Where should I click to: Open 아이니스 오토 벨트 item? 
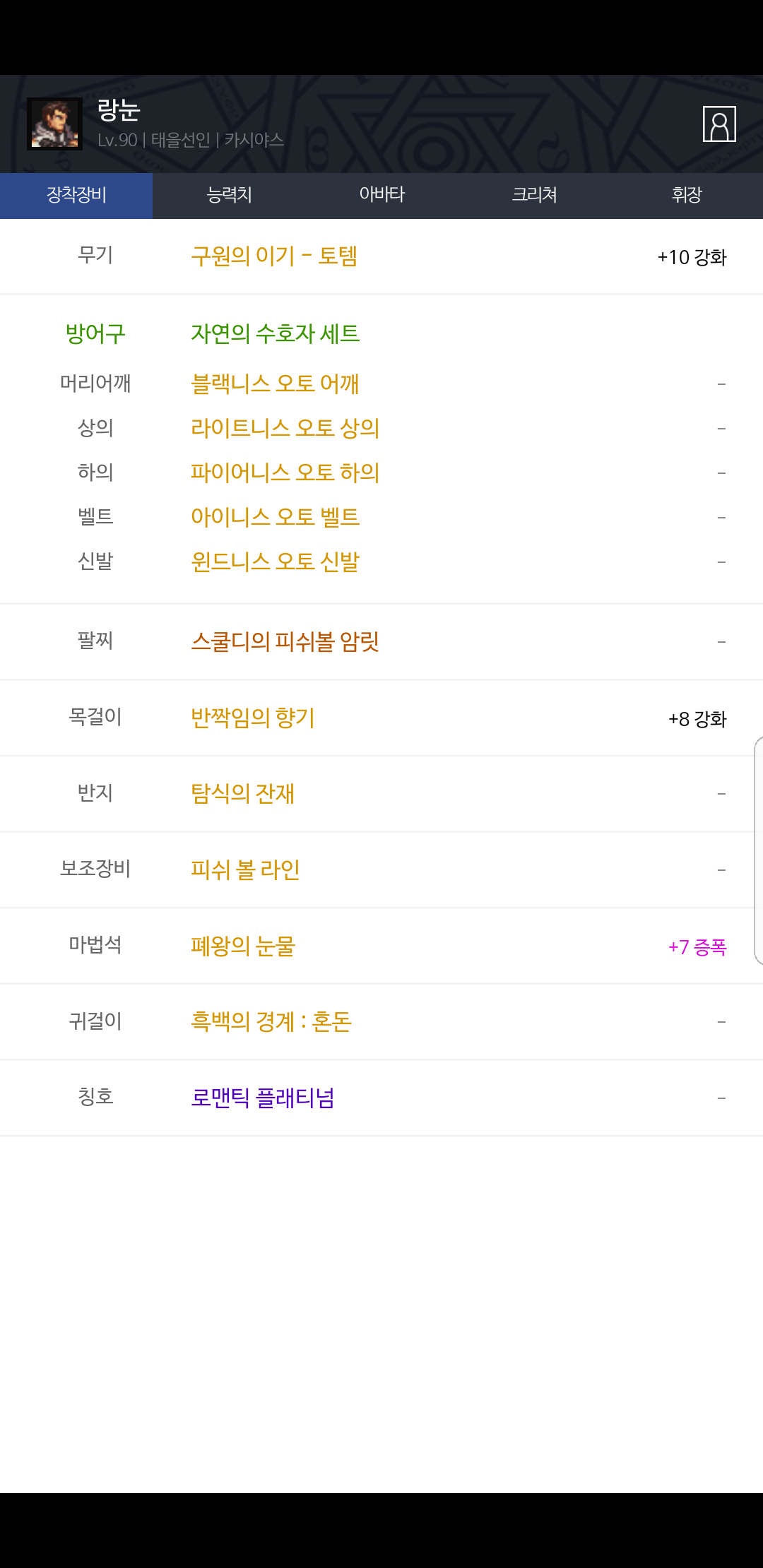click(x=276, y=517)
